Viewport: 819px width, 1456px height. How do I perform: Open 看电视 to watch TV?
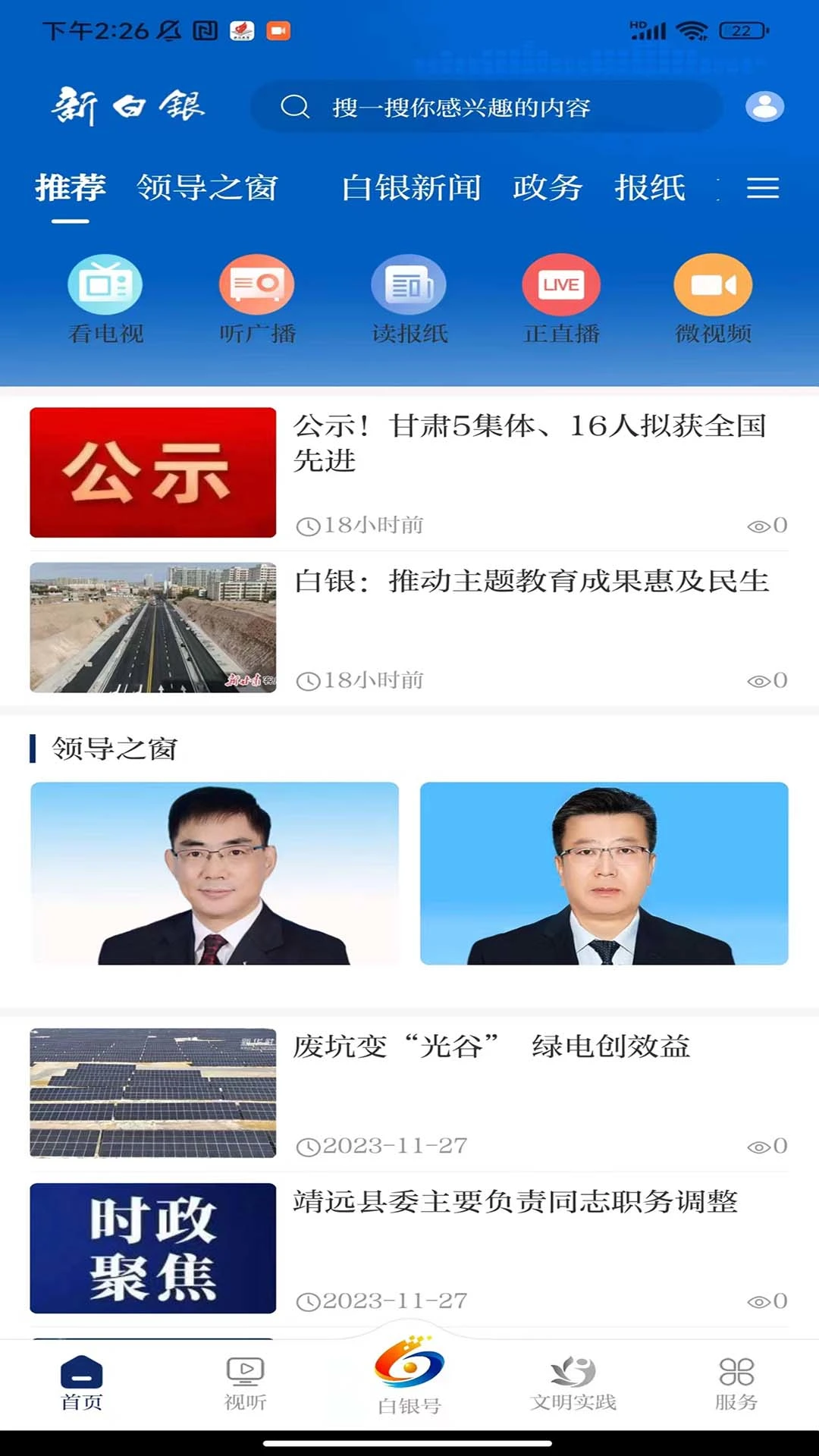click(x=105, y=296)
